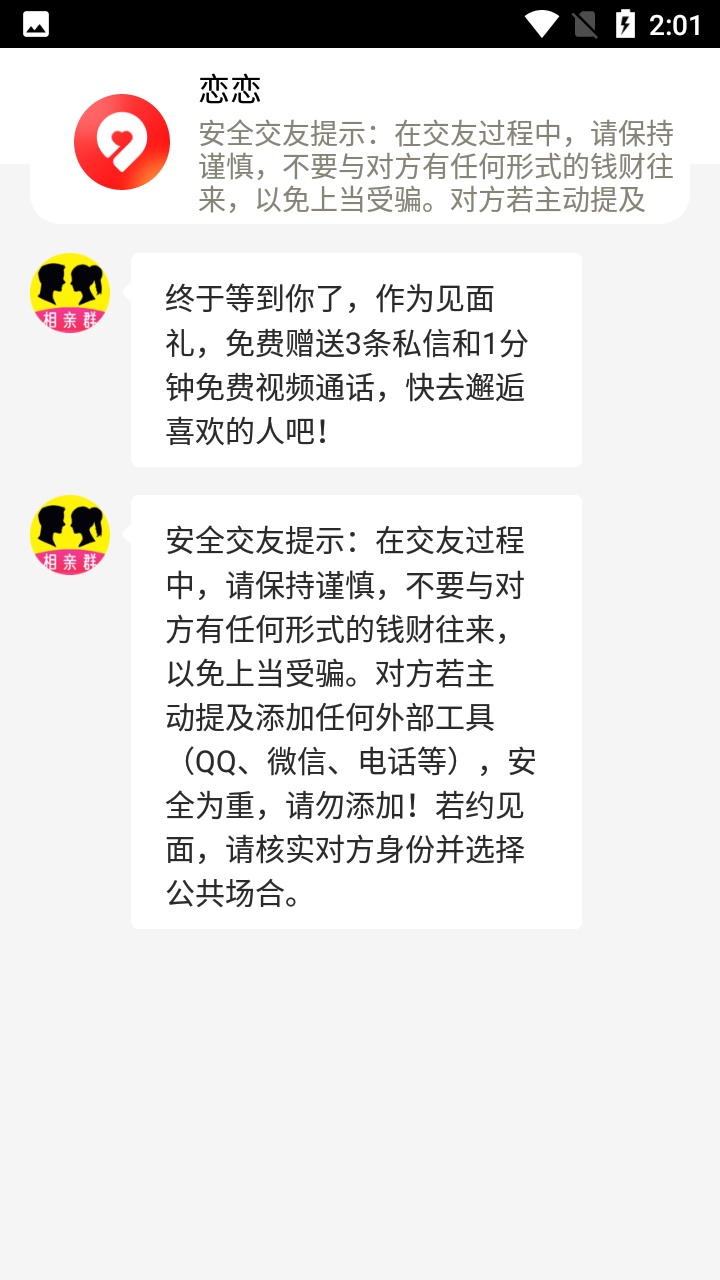The width and height of the screenshot is (720, 1280).
Task: Open the 恋恋 notification banner at top
Action: click(360, 137)
